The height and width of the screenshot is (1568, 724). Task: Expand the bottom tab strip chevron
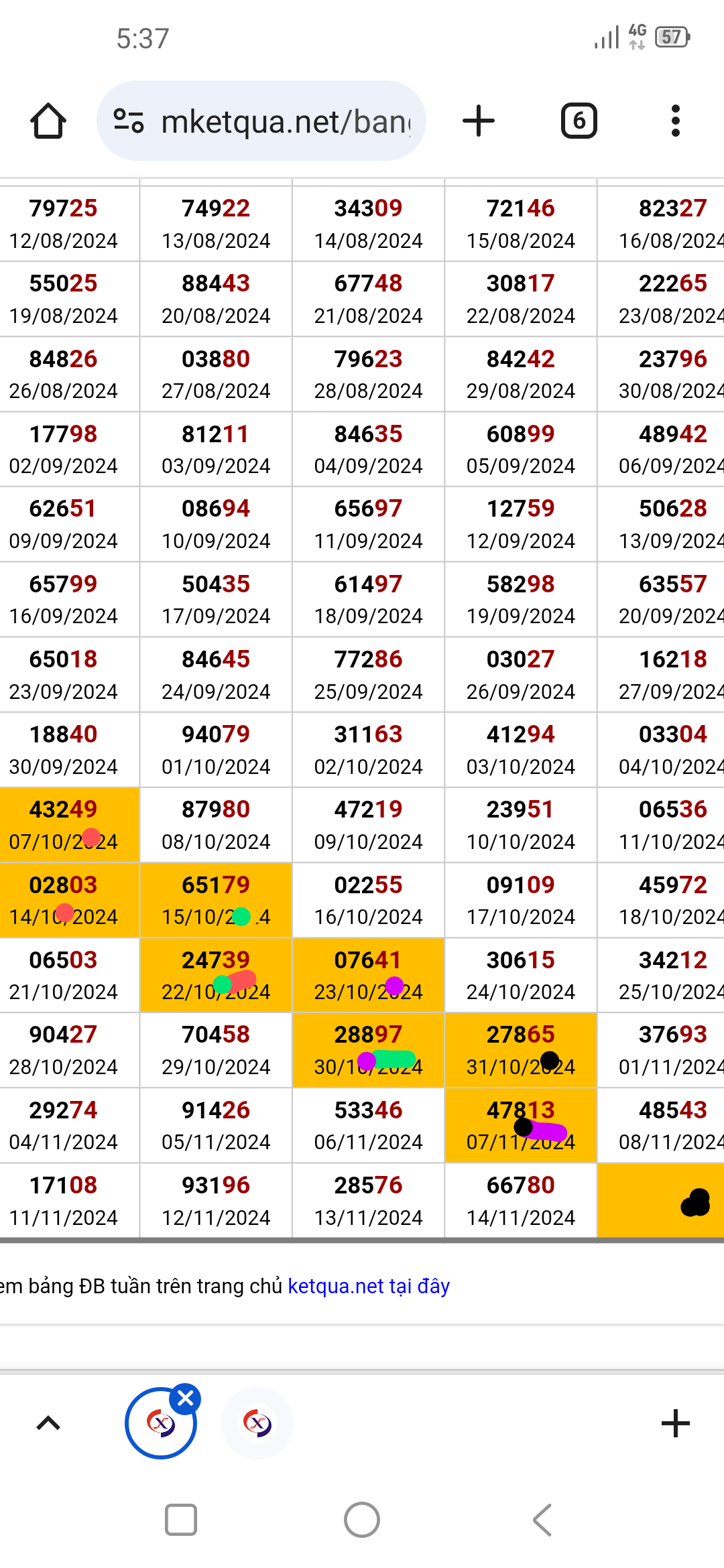tap(48, 1423)
